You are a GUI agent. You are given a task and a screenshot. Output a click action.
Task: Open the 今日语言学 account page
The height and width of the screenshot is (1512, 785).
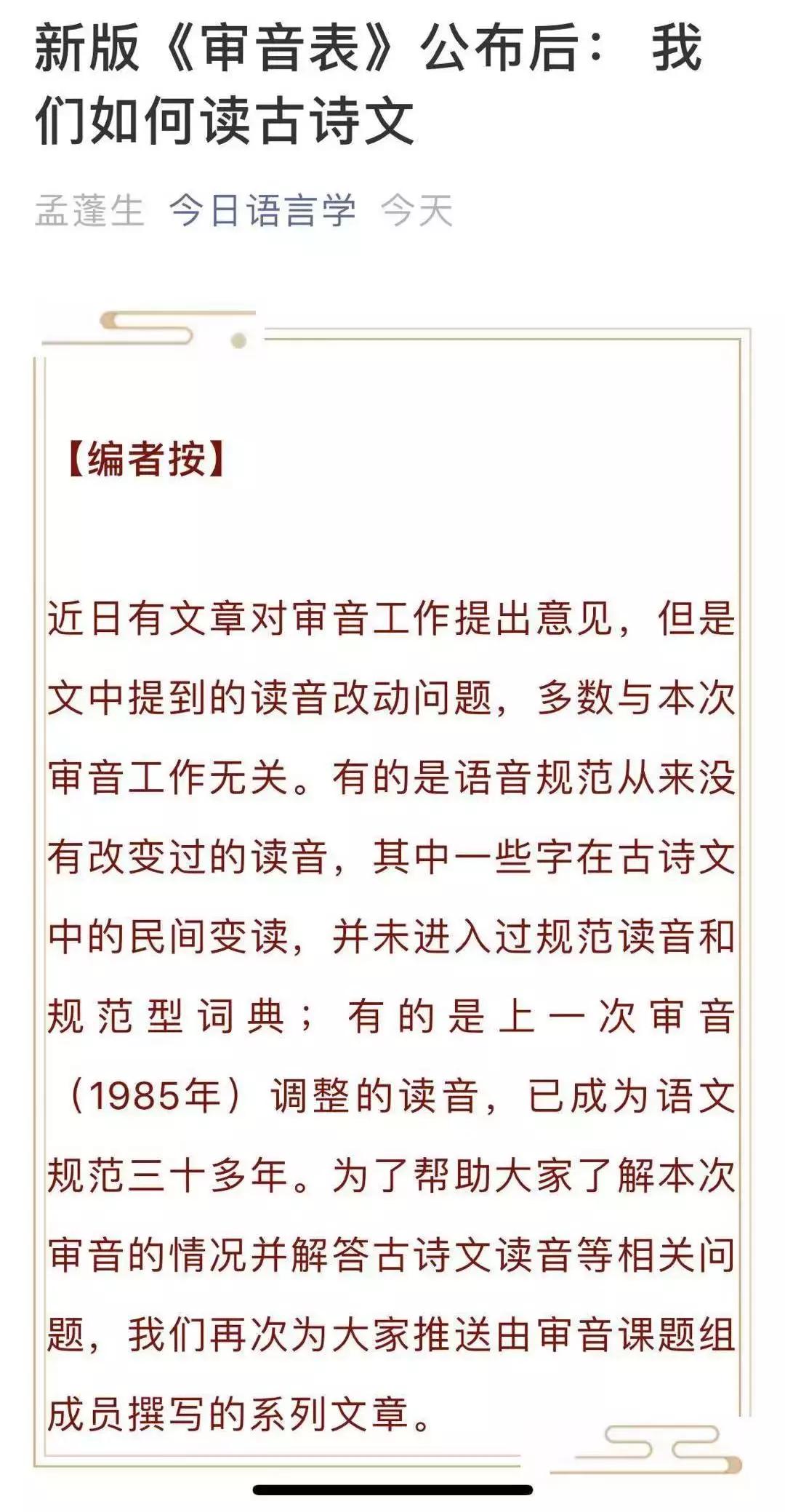coord(262,211)
